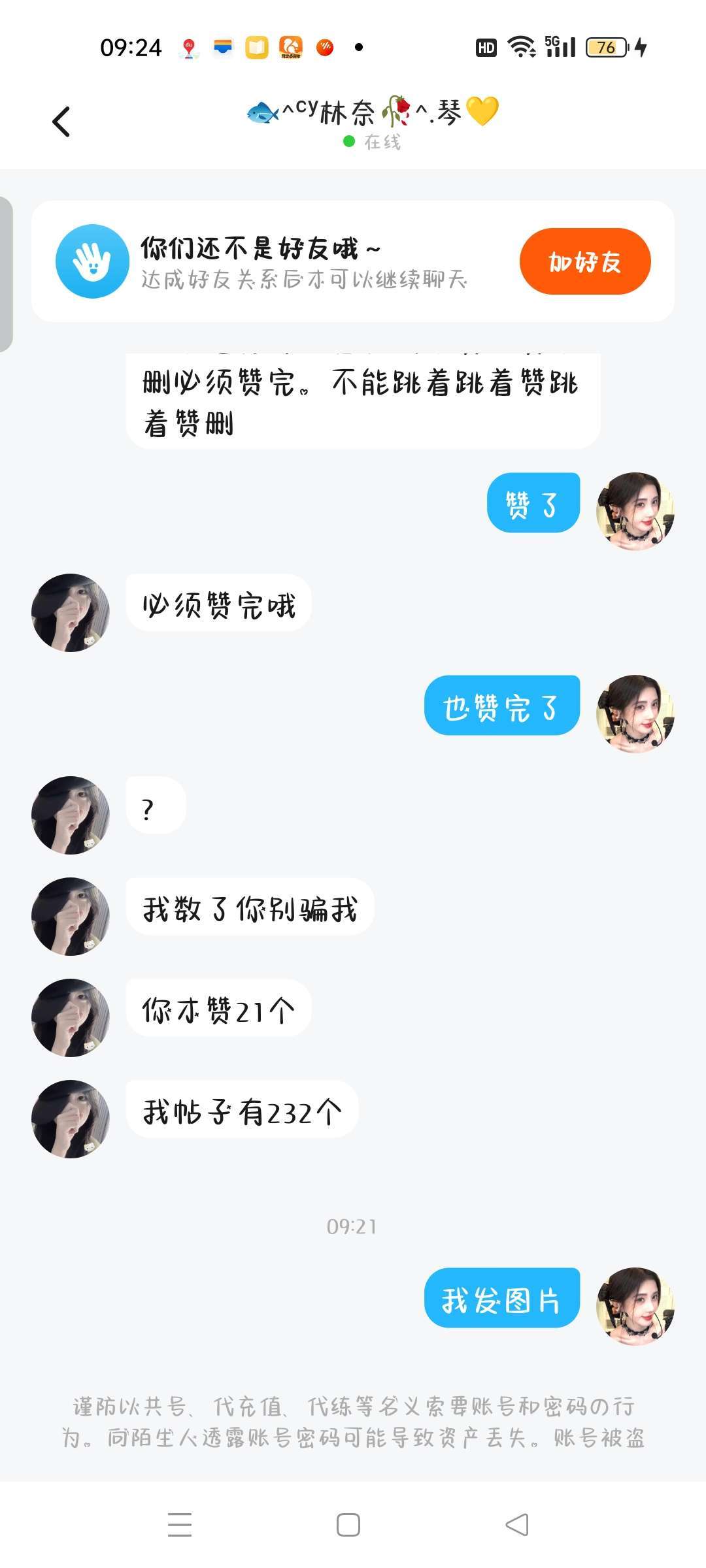The image size is (706, 1568).
Task: Open the system recent apps menu
Action: pyautogui.click(x=180, y=1524)
